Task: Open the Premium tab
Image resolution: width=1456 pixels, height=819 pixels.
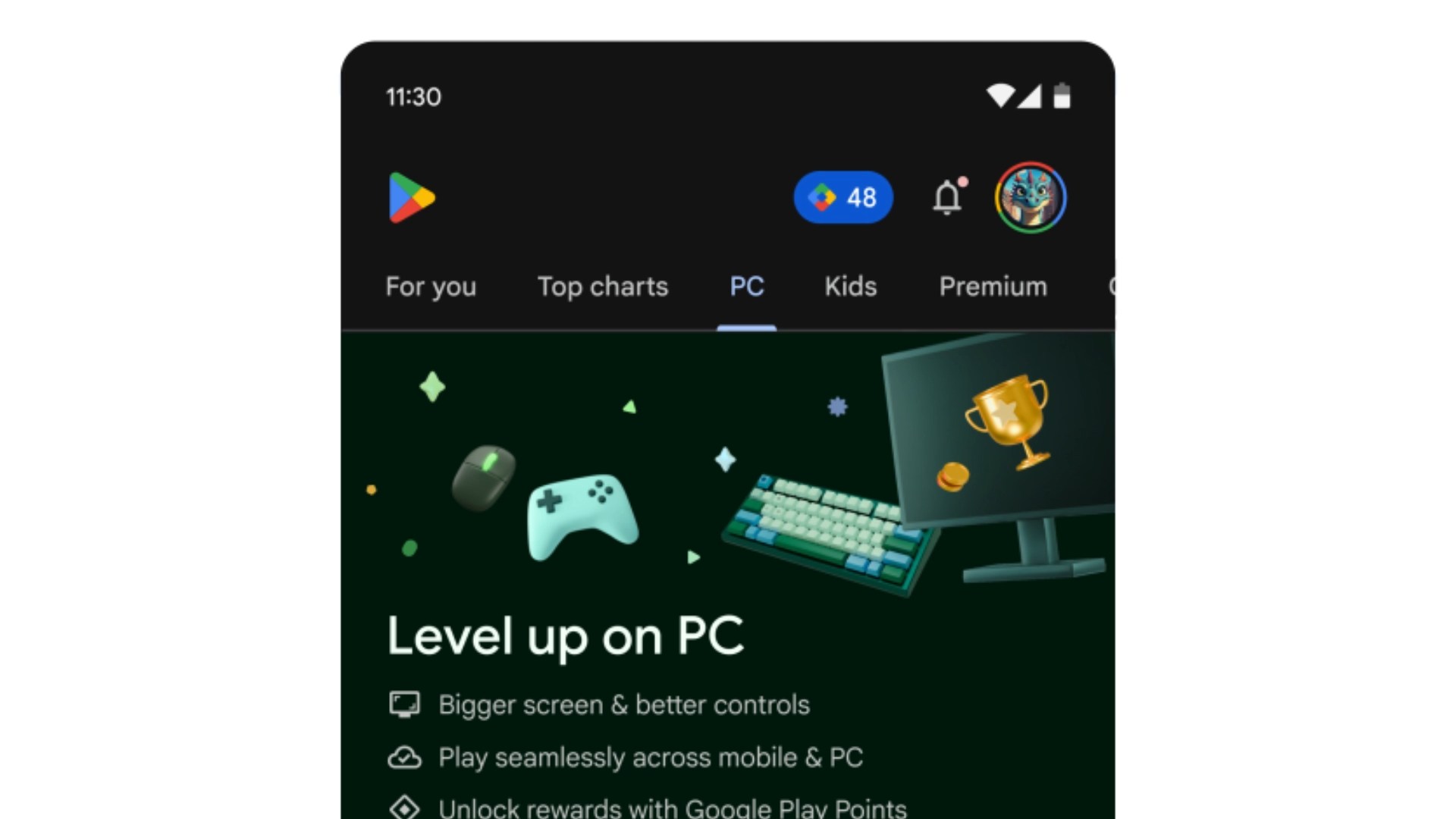Action: click(993, 287)
